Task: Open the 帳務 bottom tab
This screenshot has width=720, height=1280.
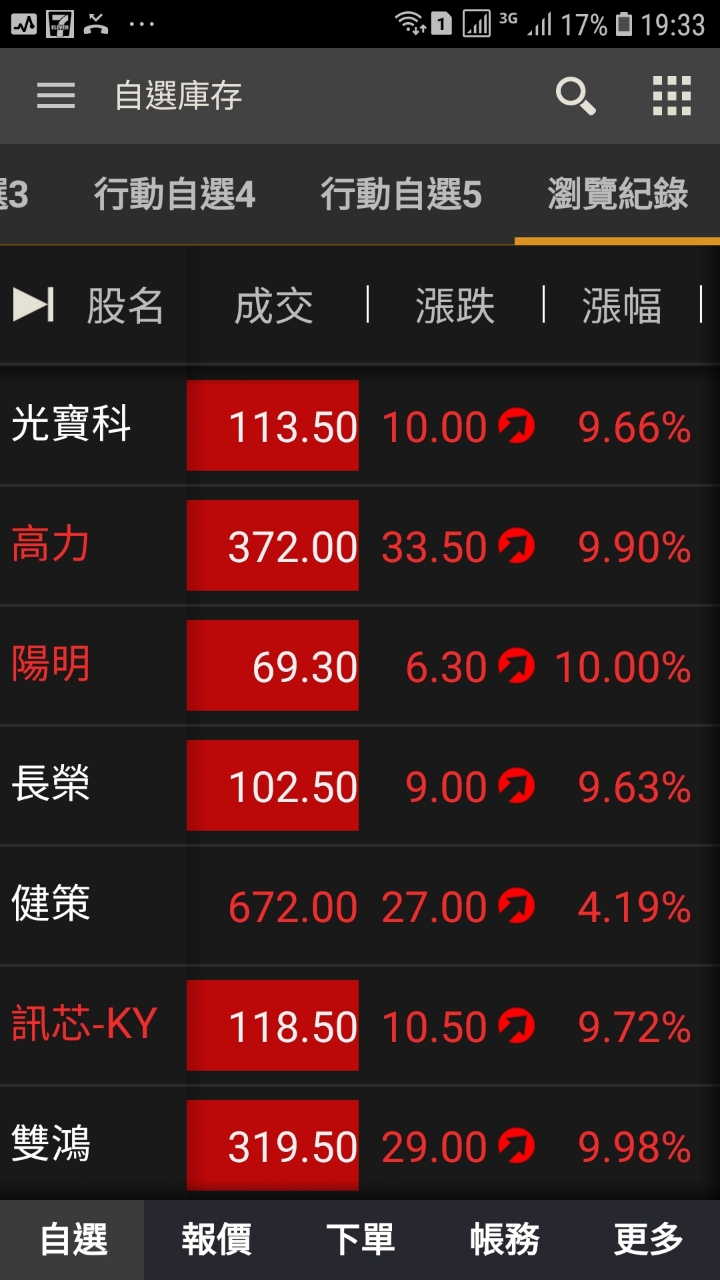Action: coord(504,1240)
